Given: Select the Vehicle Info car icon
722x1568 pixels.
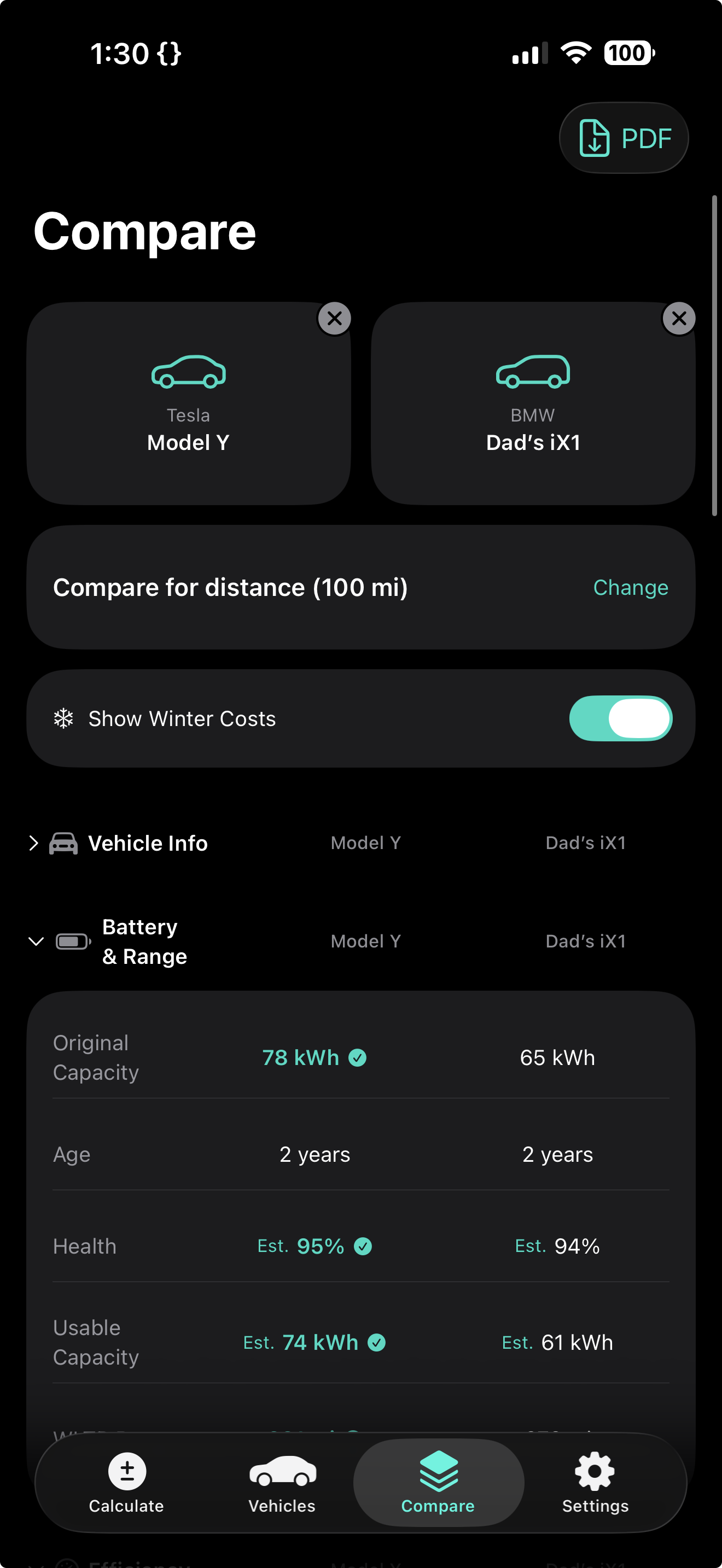Looking at the screenshot, I should coord(63,843).
